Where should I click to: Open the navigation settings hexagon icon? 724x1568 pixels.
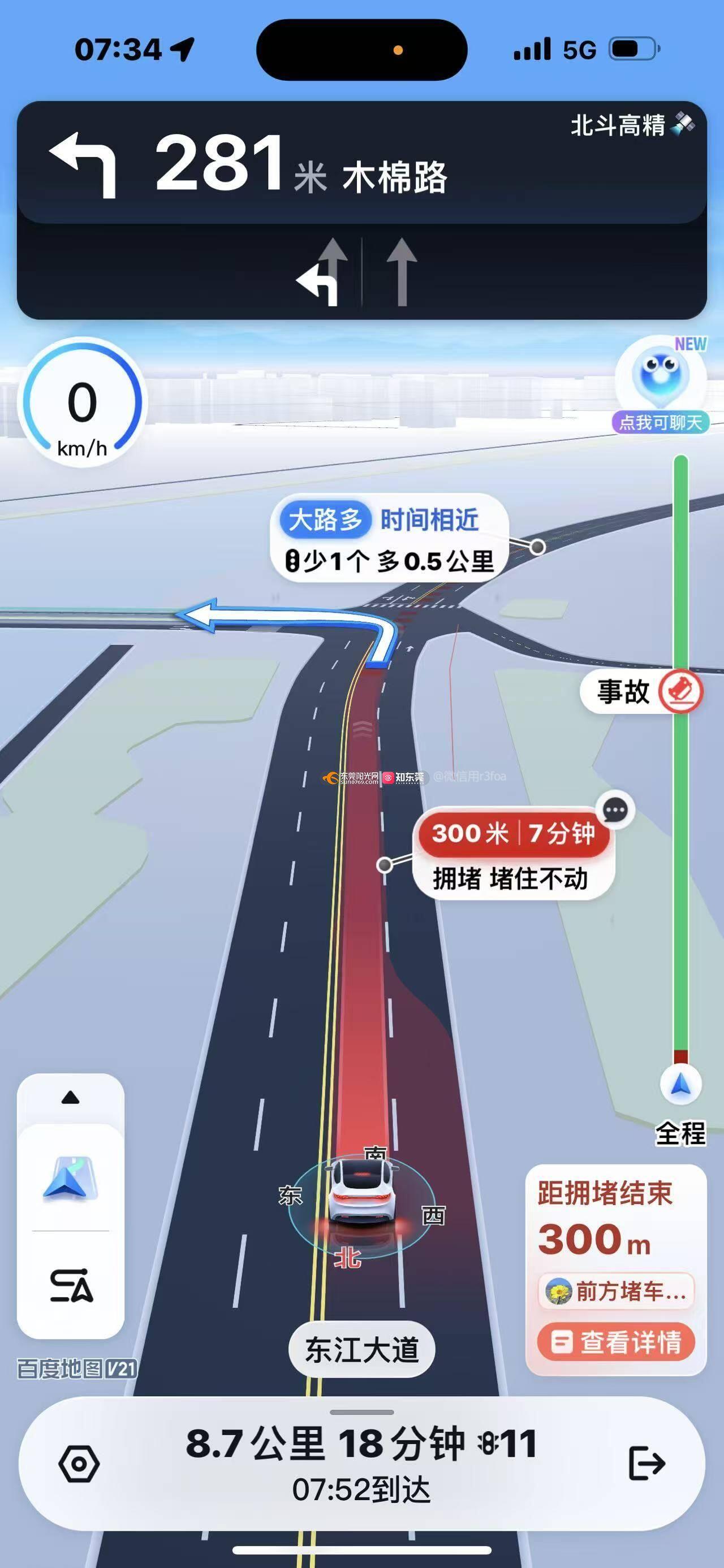(79, 1463)
